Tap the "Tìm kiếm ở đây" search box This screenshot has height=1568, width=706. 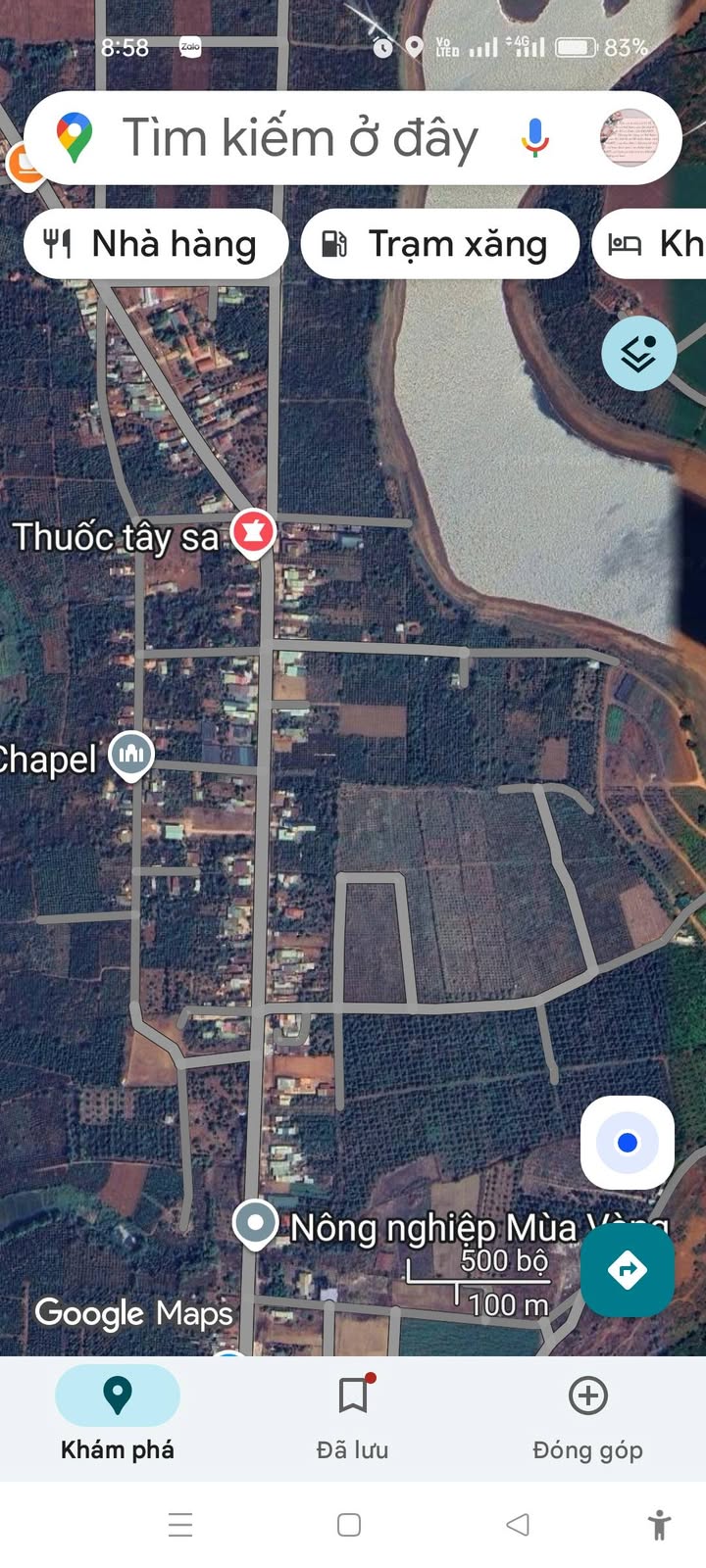(x=299, y=137)
